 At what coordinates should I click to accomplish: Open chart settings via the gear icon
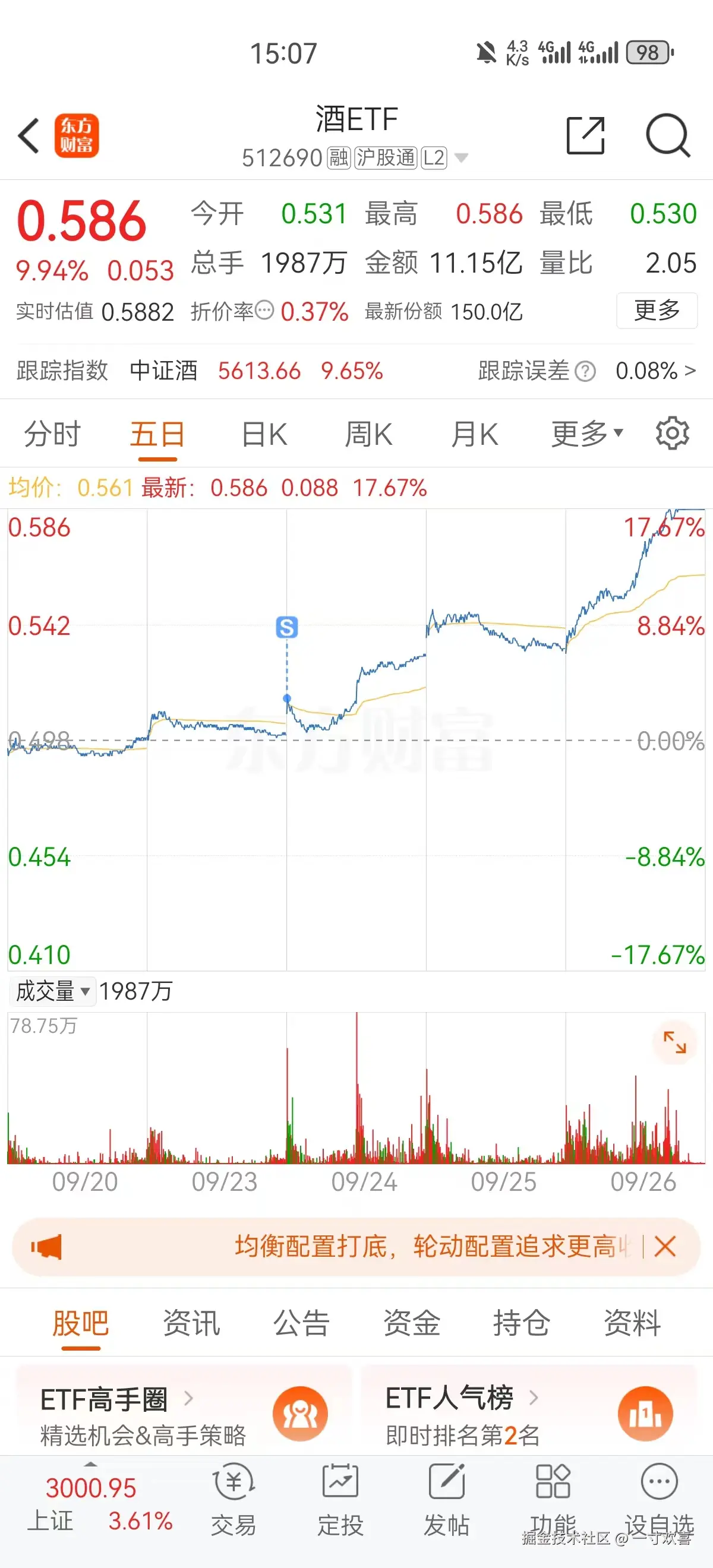click(x=671, y=434)
